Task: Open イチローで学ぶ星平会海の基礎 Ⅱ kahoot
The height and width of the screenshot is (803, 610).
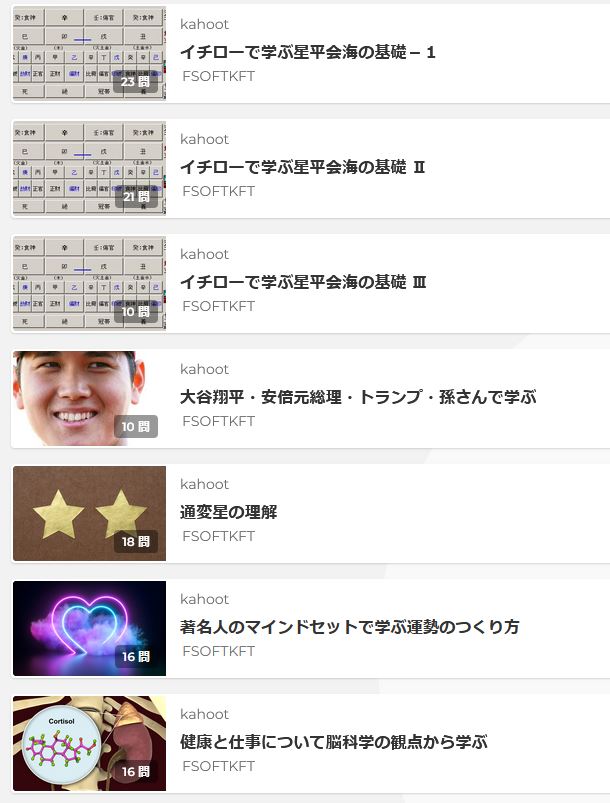Action: pos(302,167)
